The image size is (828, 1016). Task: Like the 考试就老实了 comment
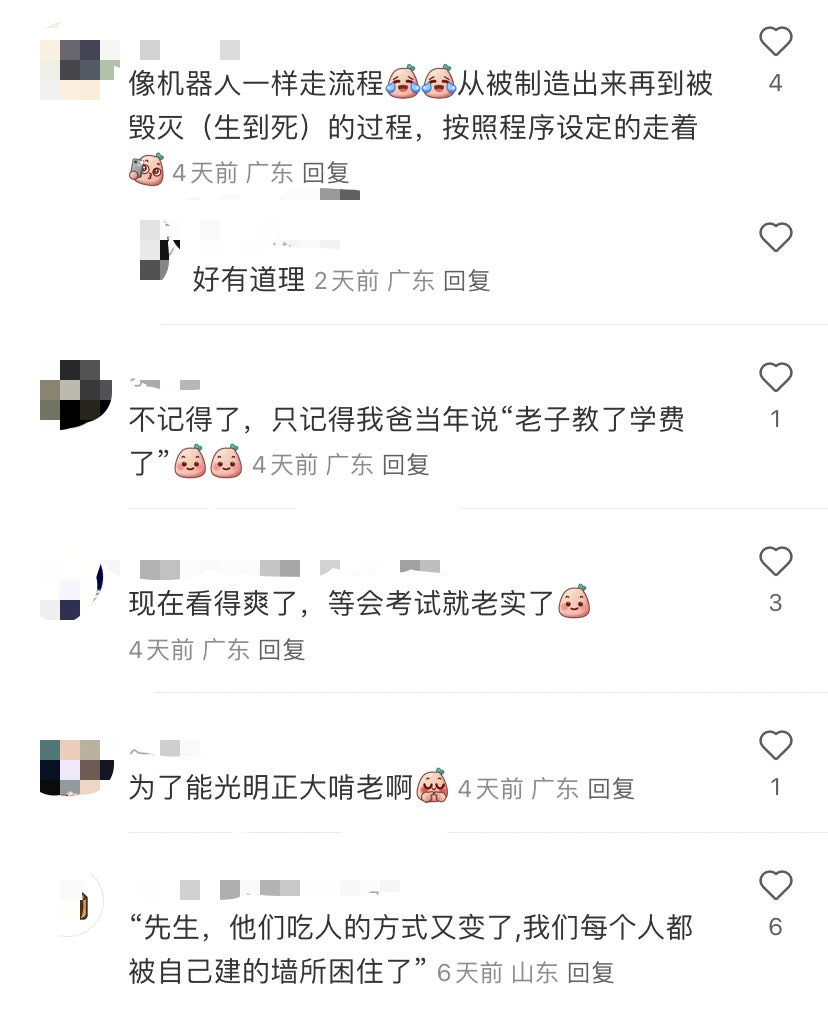[x=775, y=562]
